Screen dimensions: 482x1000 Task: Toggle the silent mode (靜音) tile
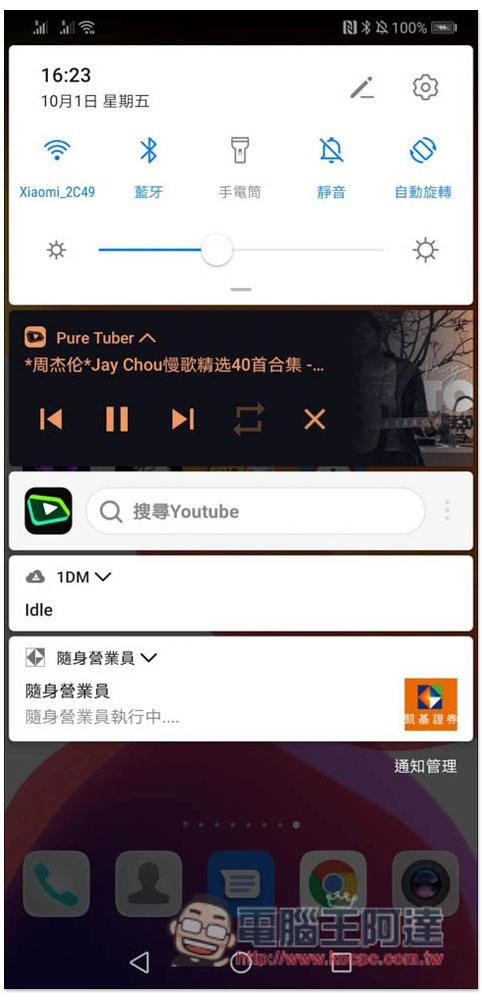coord(332,167)
